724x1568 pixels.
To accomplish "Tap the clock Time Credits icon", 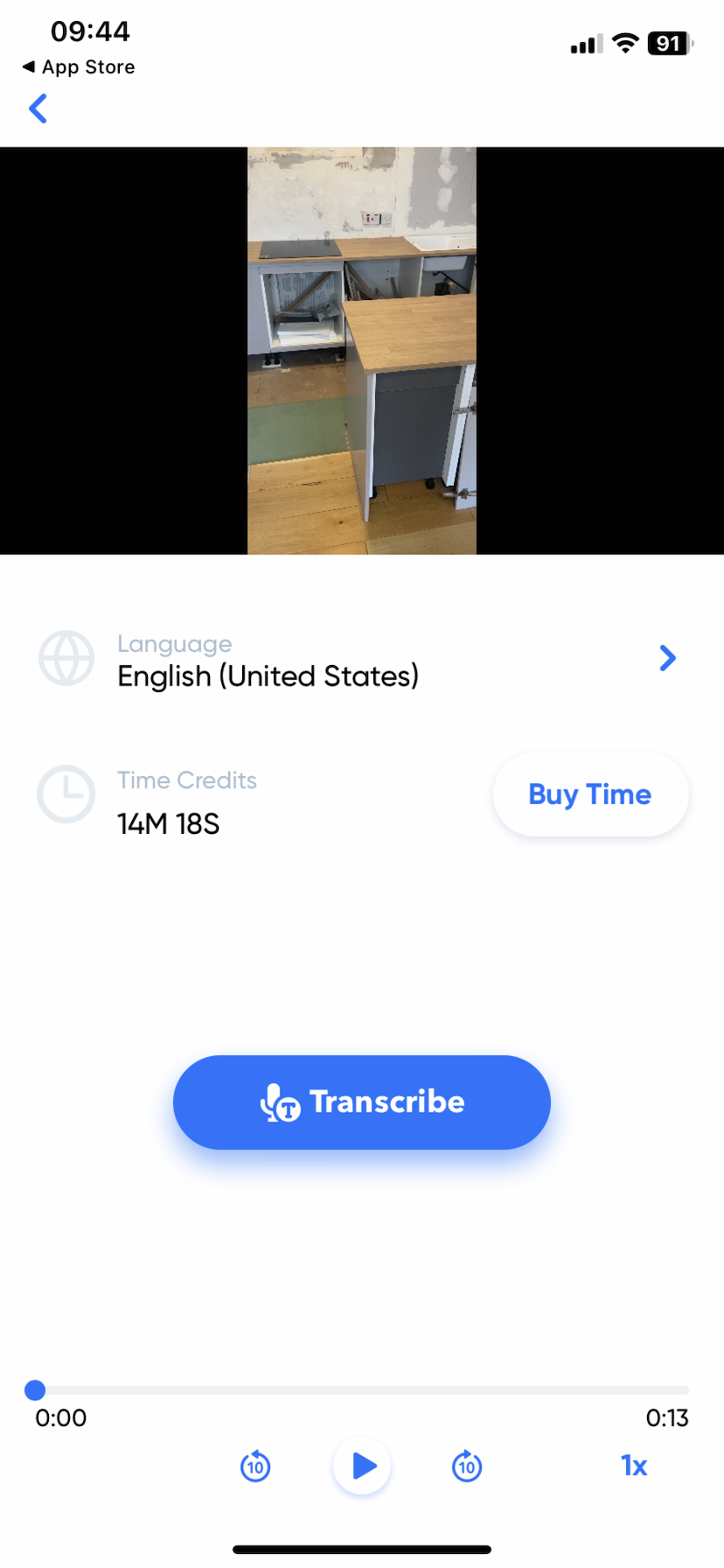I will (x=66, y=794).
